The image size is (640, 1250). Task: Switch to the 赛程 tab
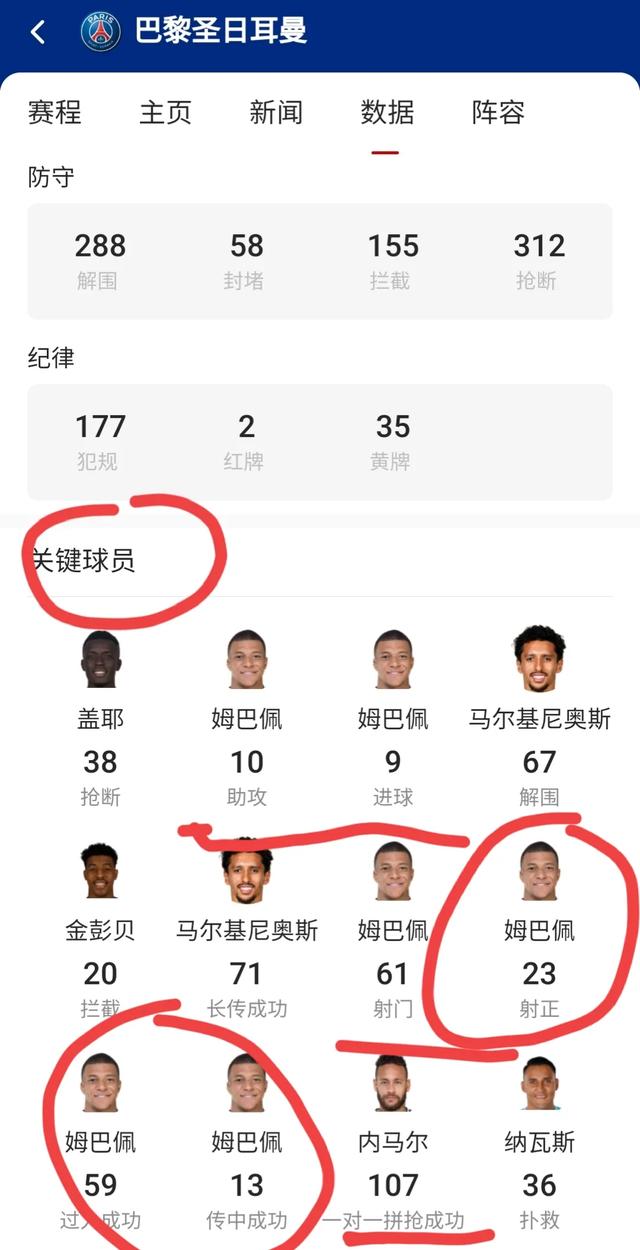click(54, 112)
